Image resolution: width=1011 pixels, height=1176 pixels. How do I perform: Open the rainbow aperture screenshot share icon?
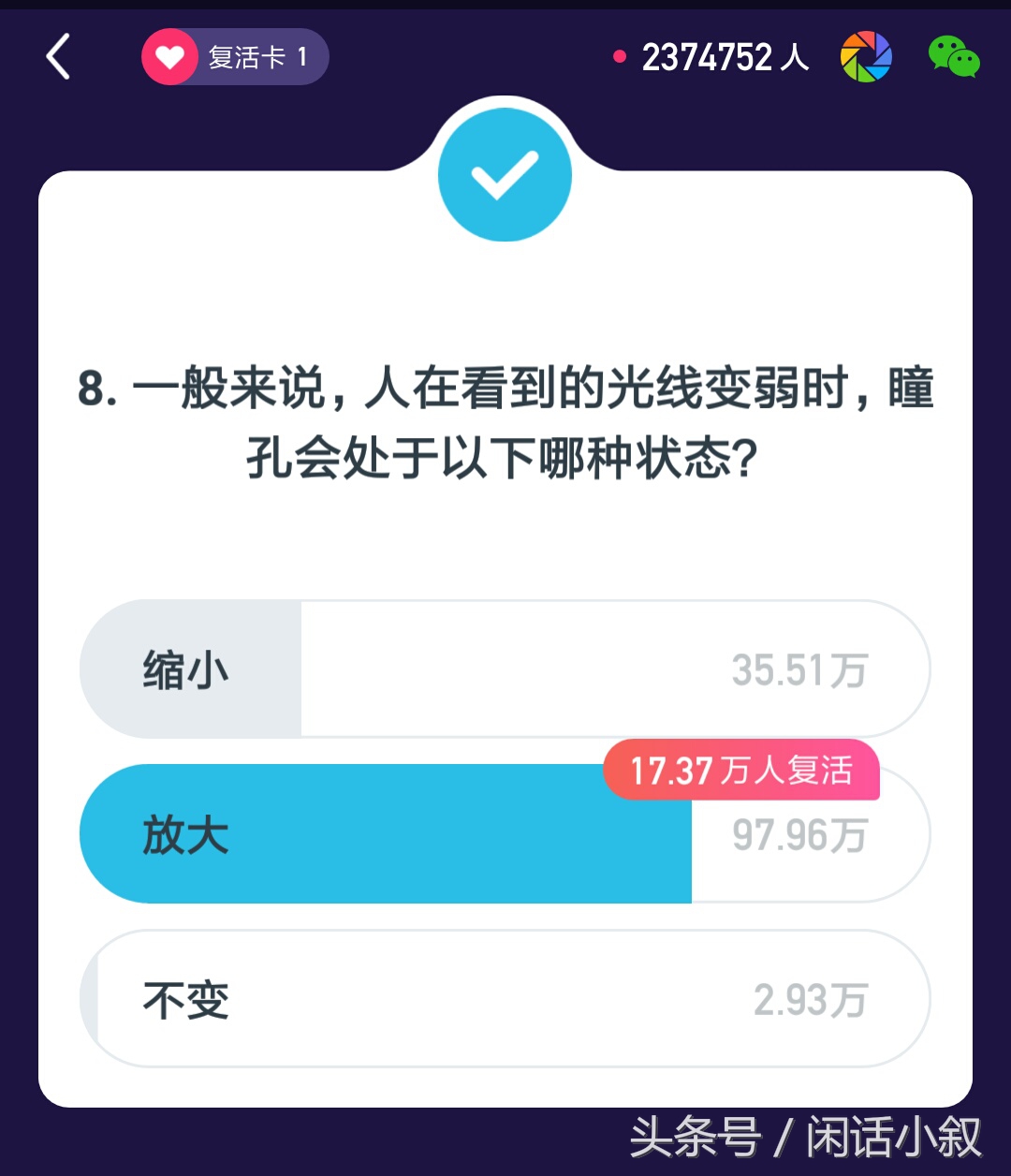(x=866, y=57)
